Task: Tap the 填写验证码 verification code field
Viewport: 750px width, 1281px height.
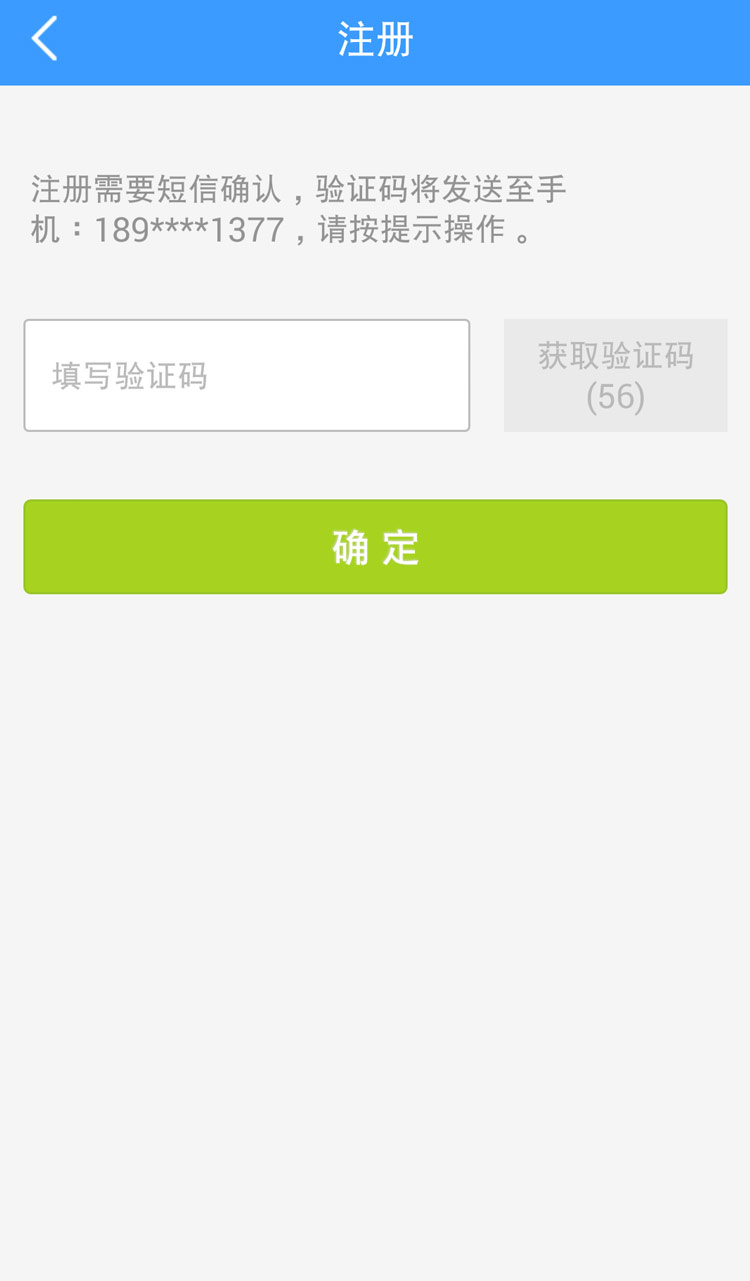Action: 247,375
